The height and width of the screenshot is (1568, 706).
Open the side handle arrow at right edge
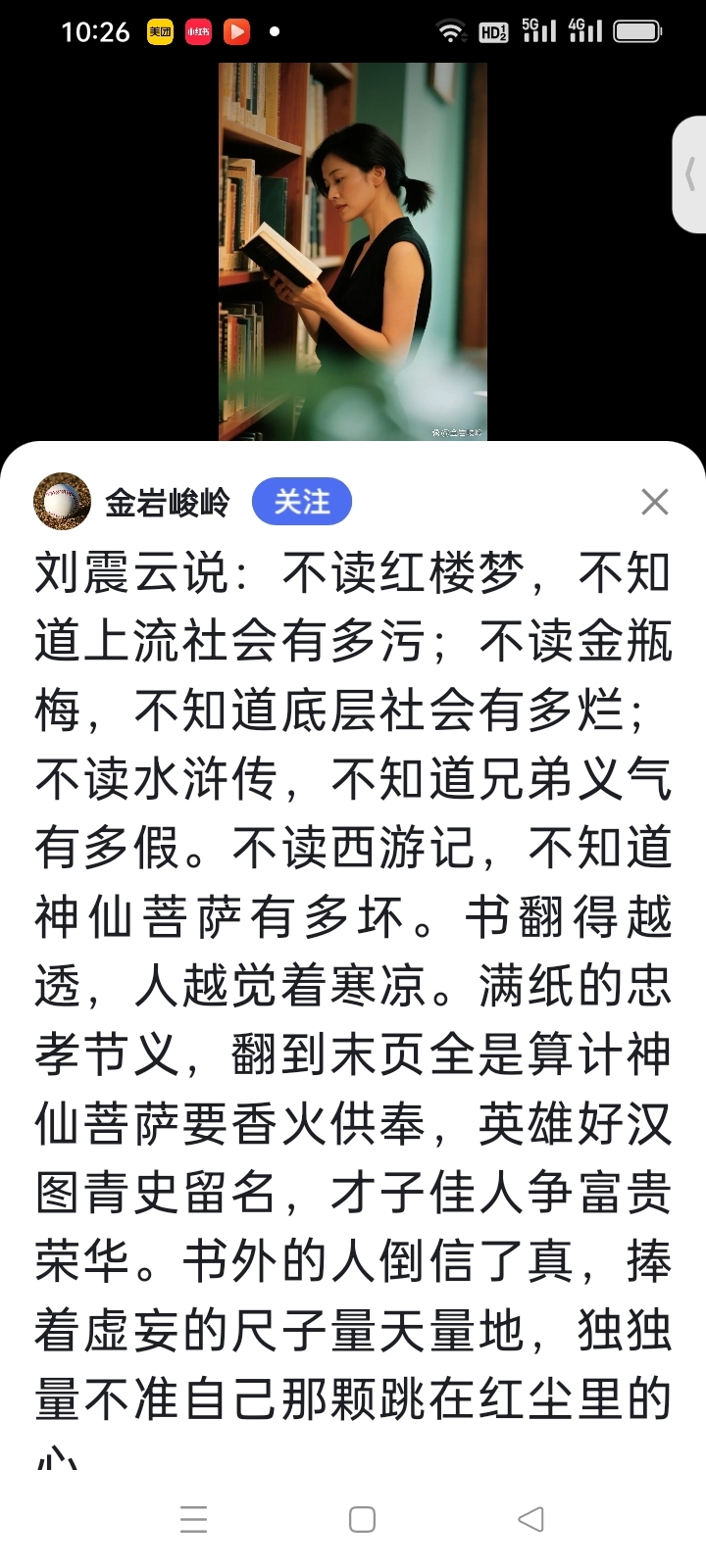click(690, 174)
